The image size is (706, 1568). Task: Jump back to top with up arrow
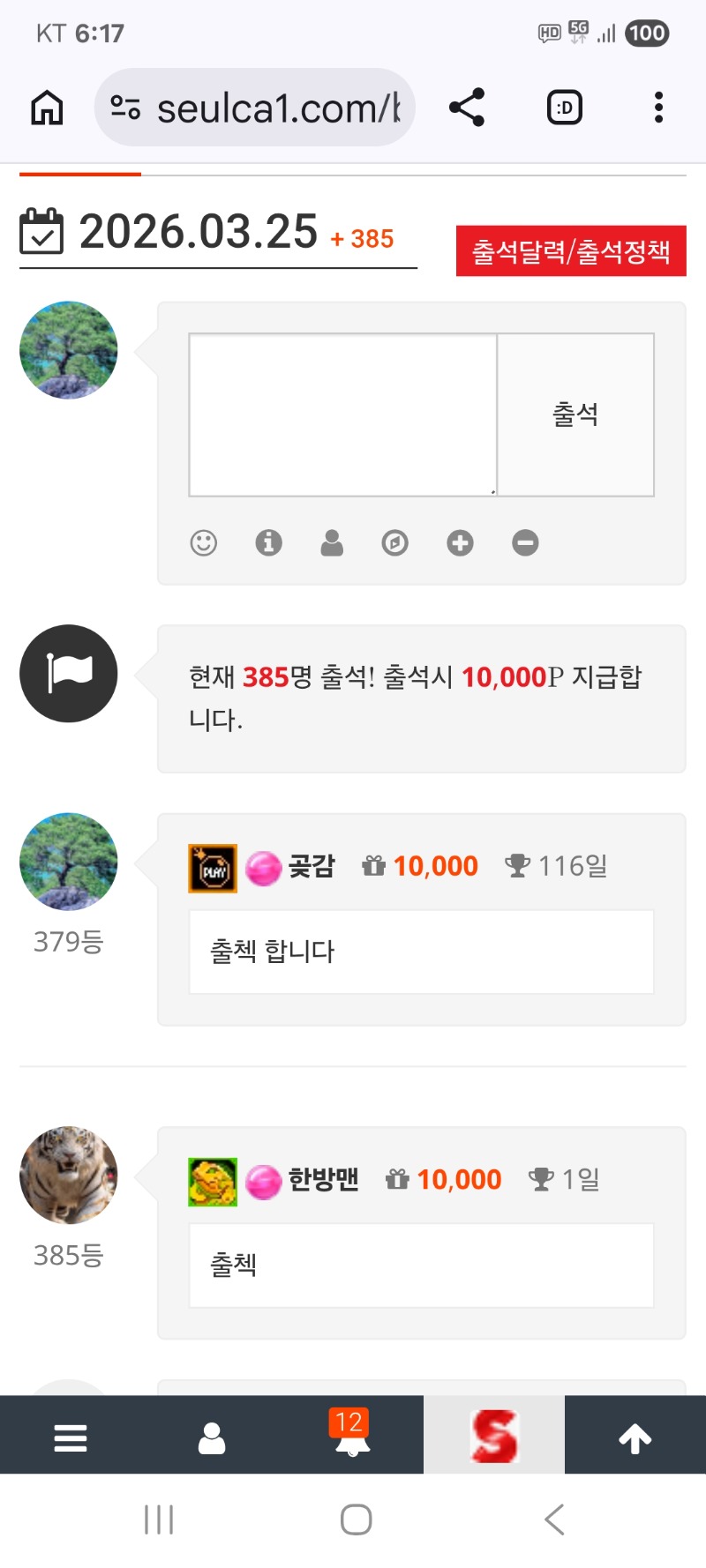coord(635,1438)
